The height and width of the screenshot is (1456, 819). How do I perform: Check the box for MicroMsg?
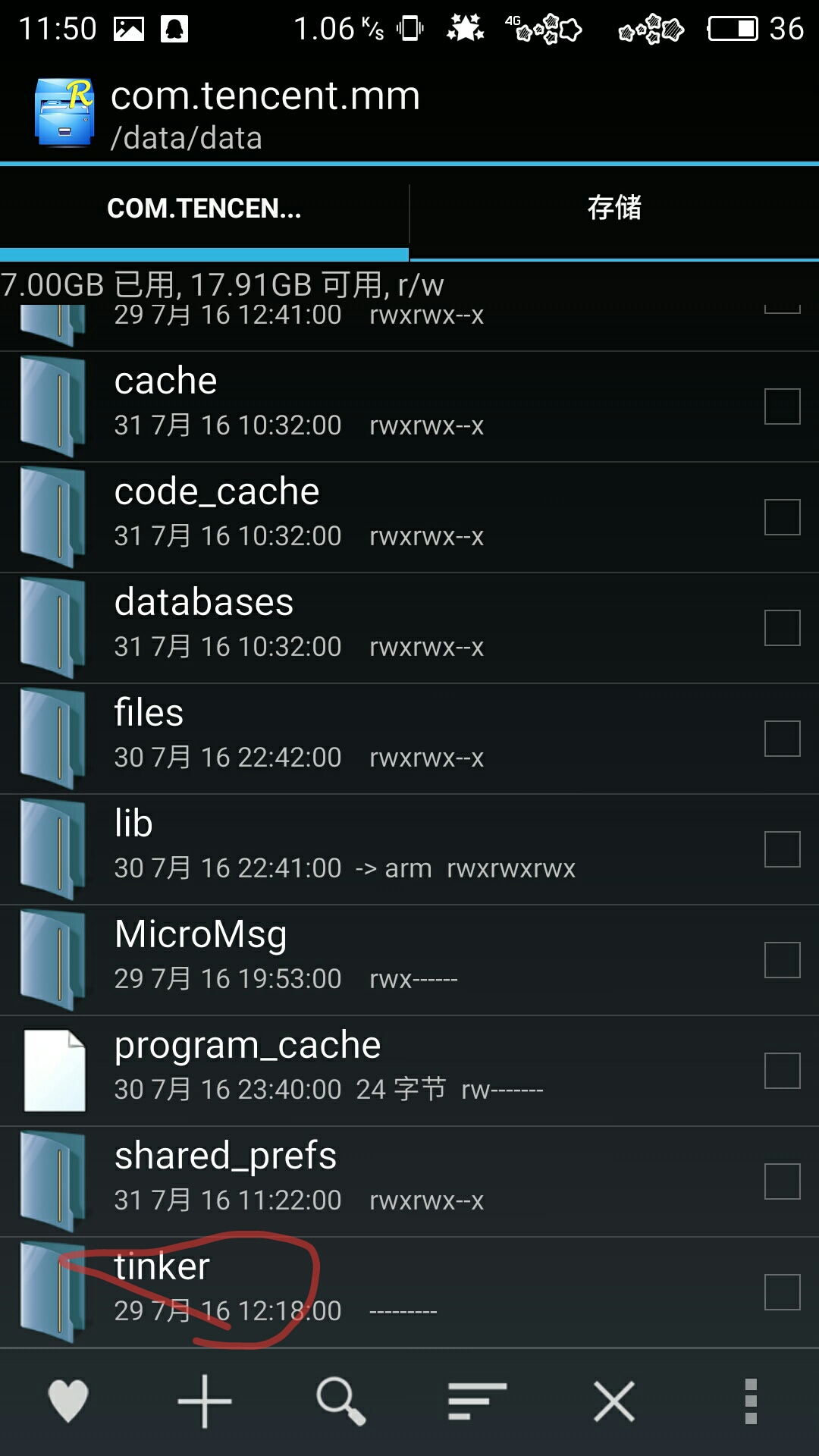(782, 960)
